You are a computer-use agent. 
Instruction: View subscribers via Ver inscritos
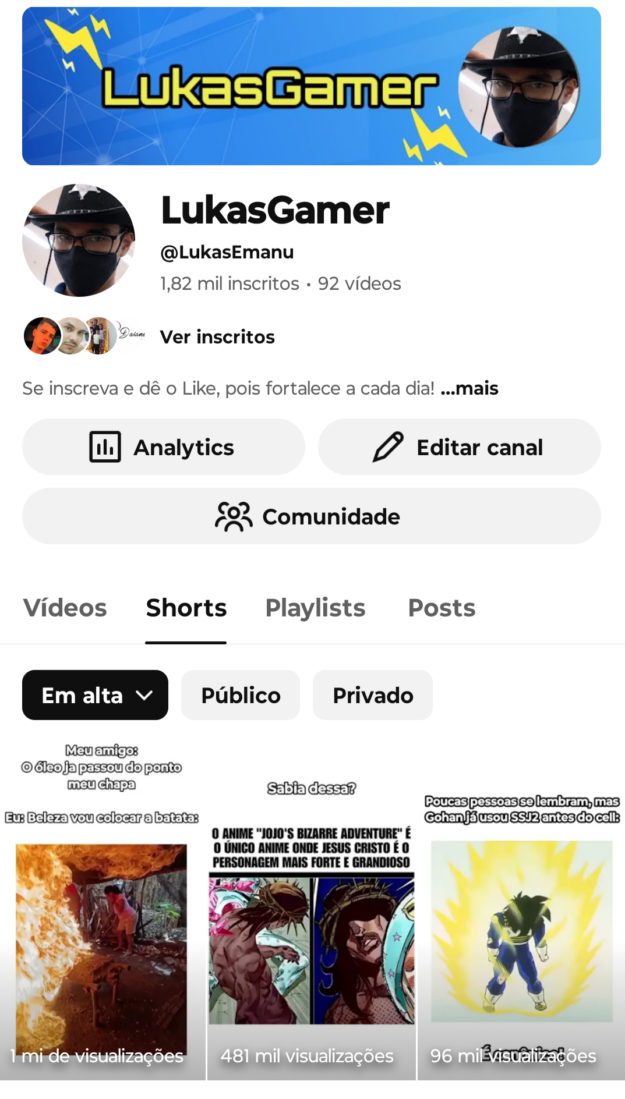(x=217, y=337)
